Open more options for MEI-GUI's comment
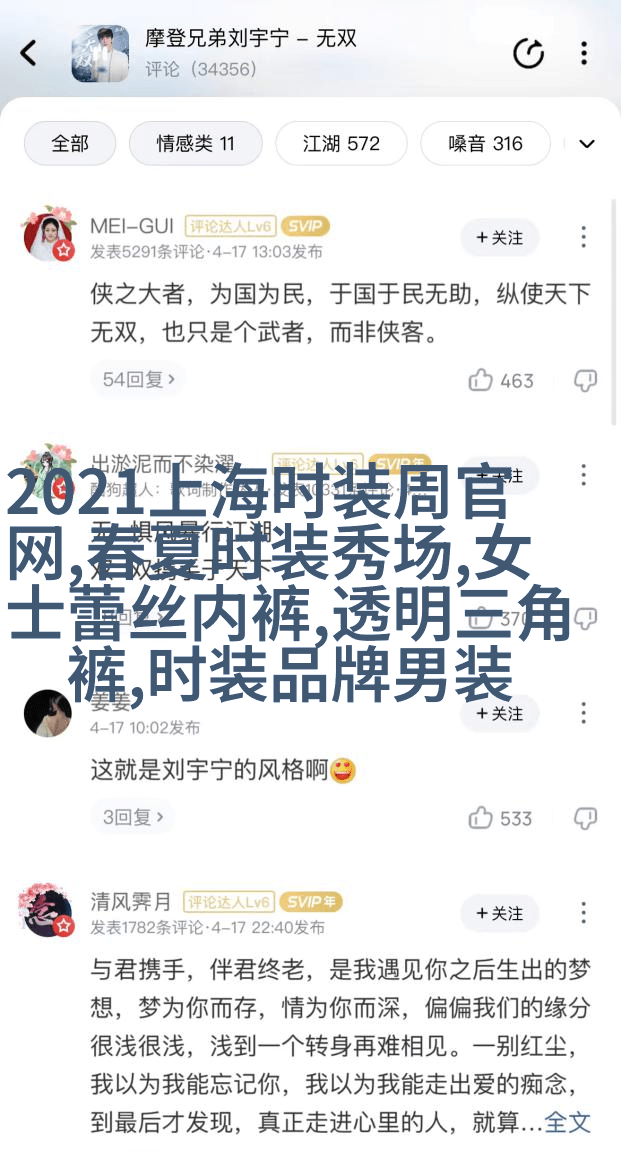Screen dimensions: 621x1151 tap(584, 237)
